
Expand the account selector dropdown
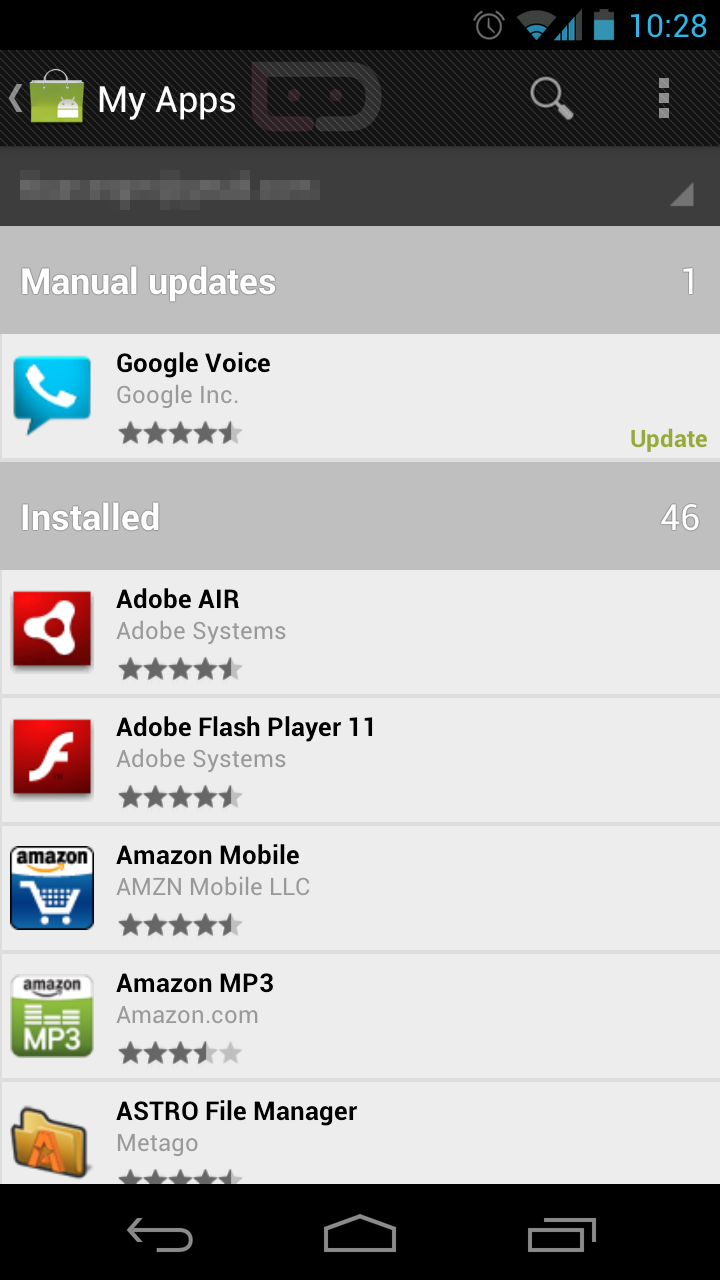(x=360, y=188)
